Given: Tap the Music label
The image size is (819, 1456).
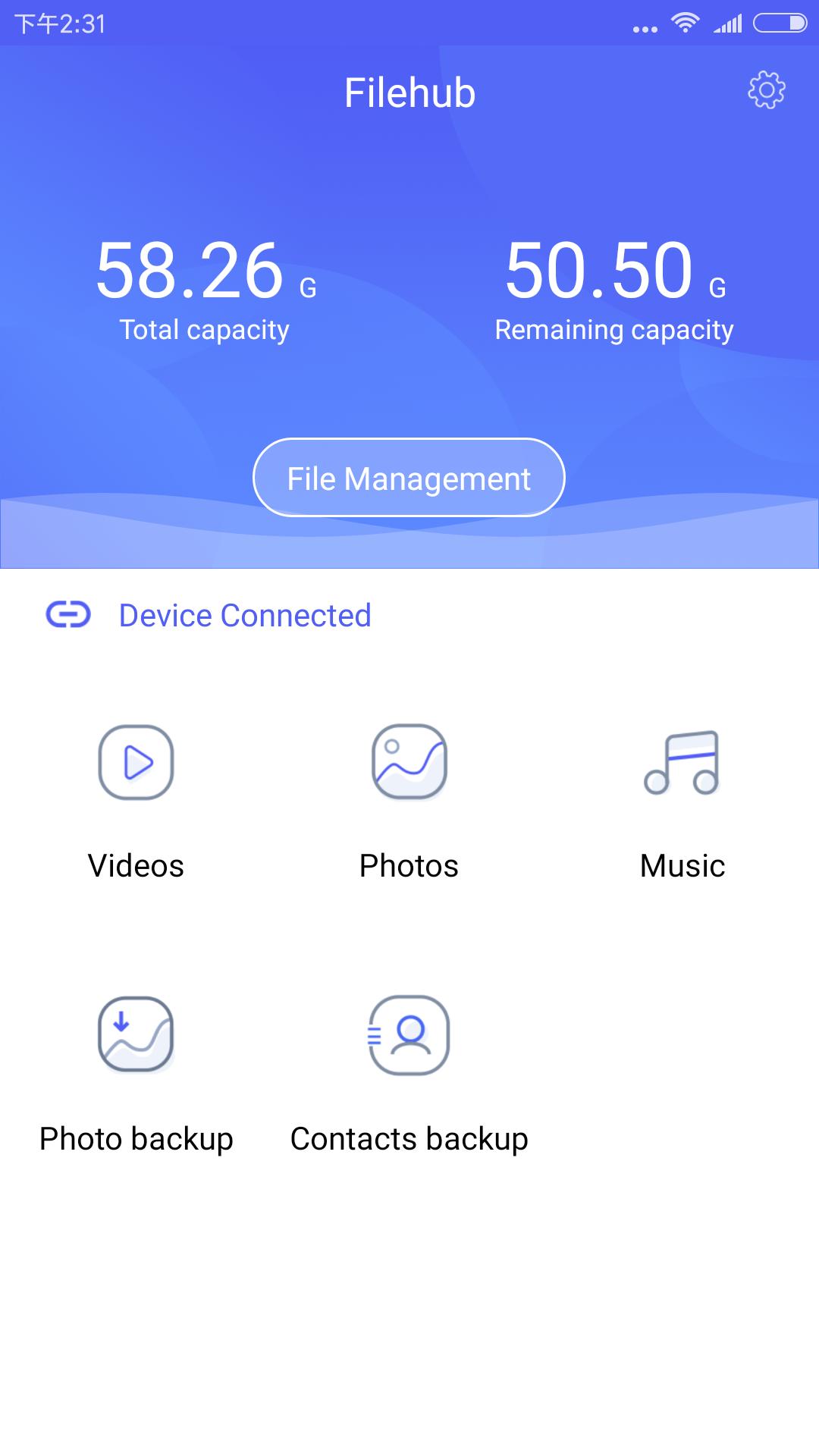Looking at the screenshot, I should point(681,864).
